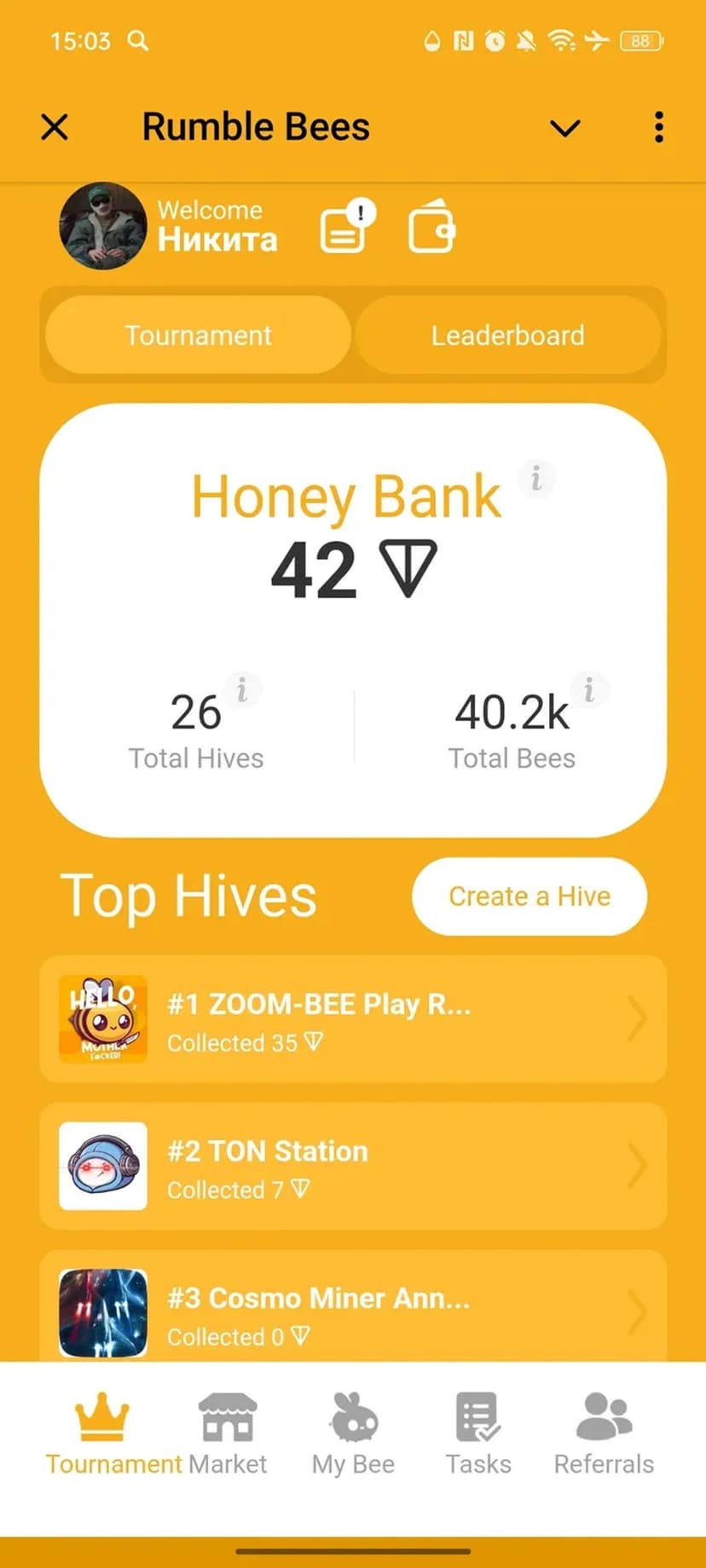Tap the profile avatar of Никита

tap(102, 226)
